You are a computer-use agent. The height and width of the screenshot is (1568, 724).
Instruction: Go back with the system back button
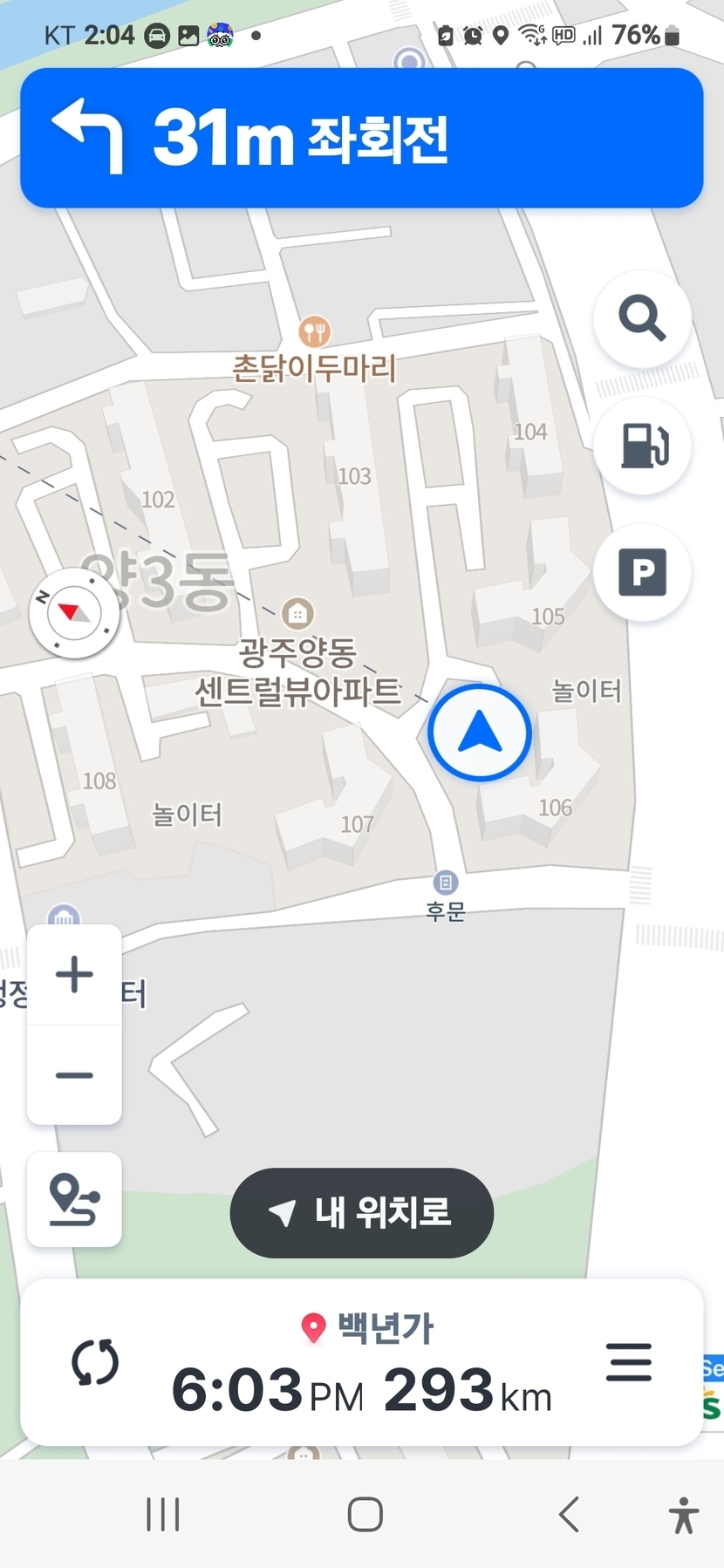(569, 1514)
